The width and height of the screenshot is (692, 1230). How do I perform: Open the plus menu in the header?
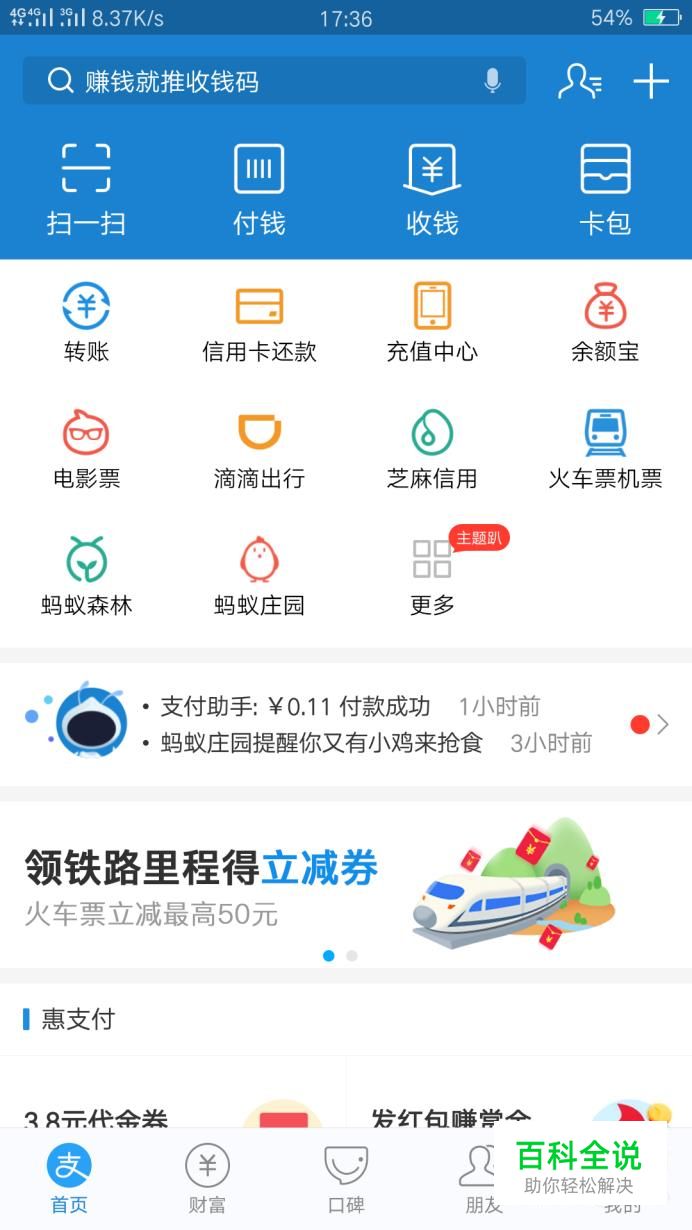pos(651,81)
